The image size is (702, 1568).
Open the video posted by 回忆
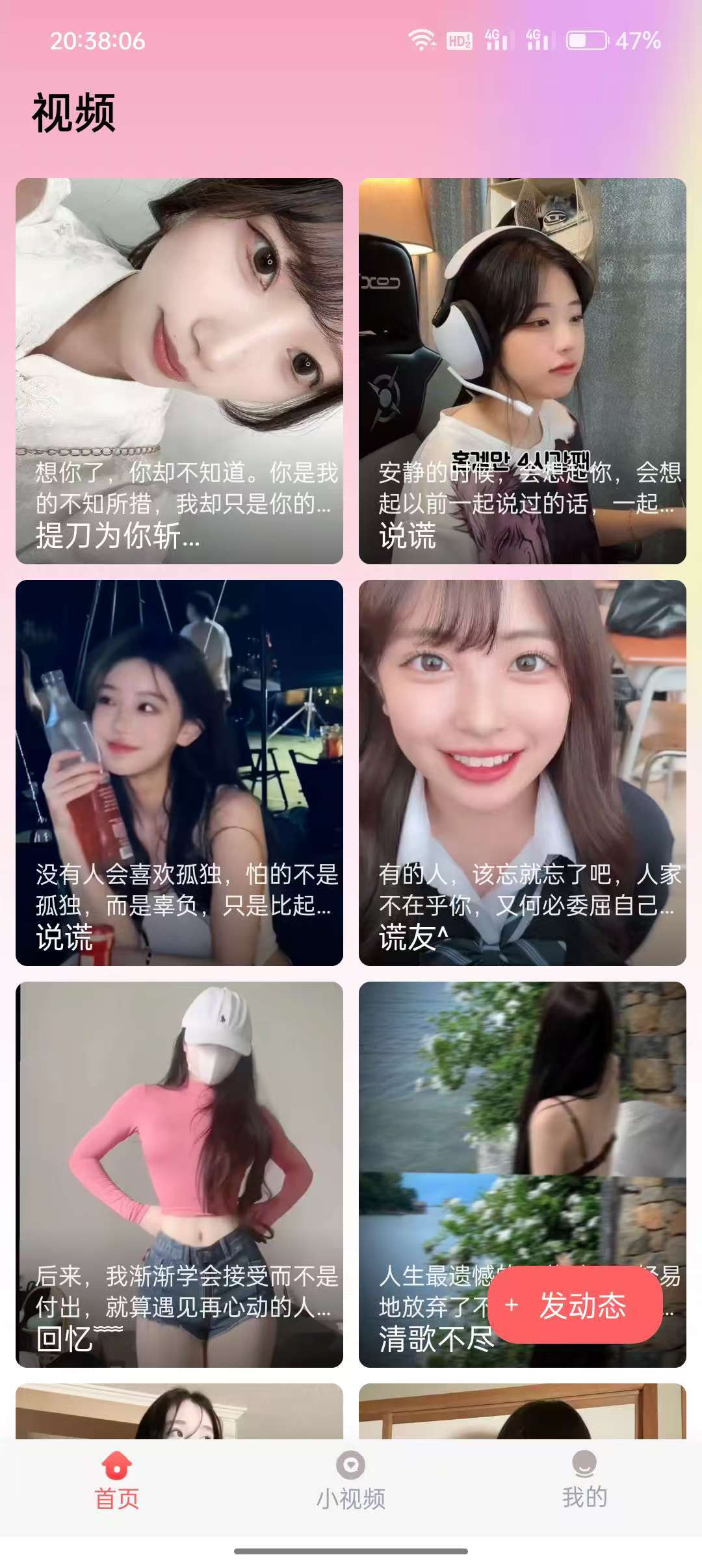[179, 1174]
